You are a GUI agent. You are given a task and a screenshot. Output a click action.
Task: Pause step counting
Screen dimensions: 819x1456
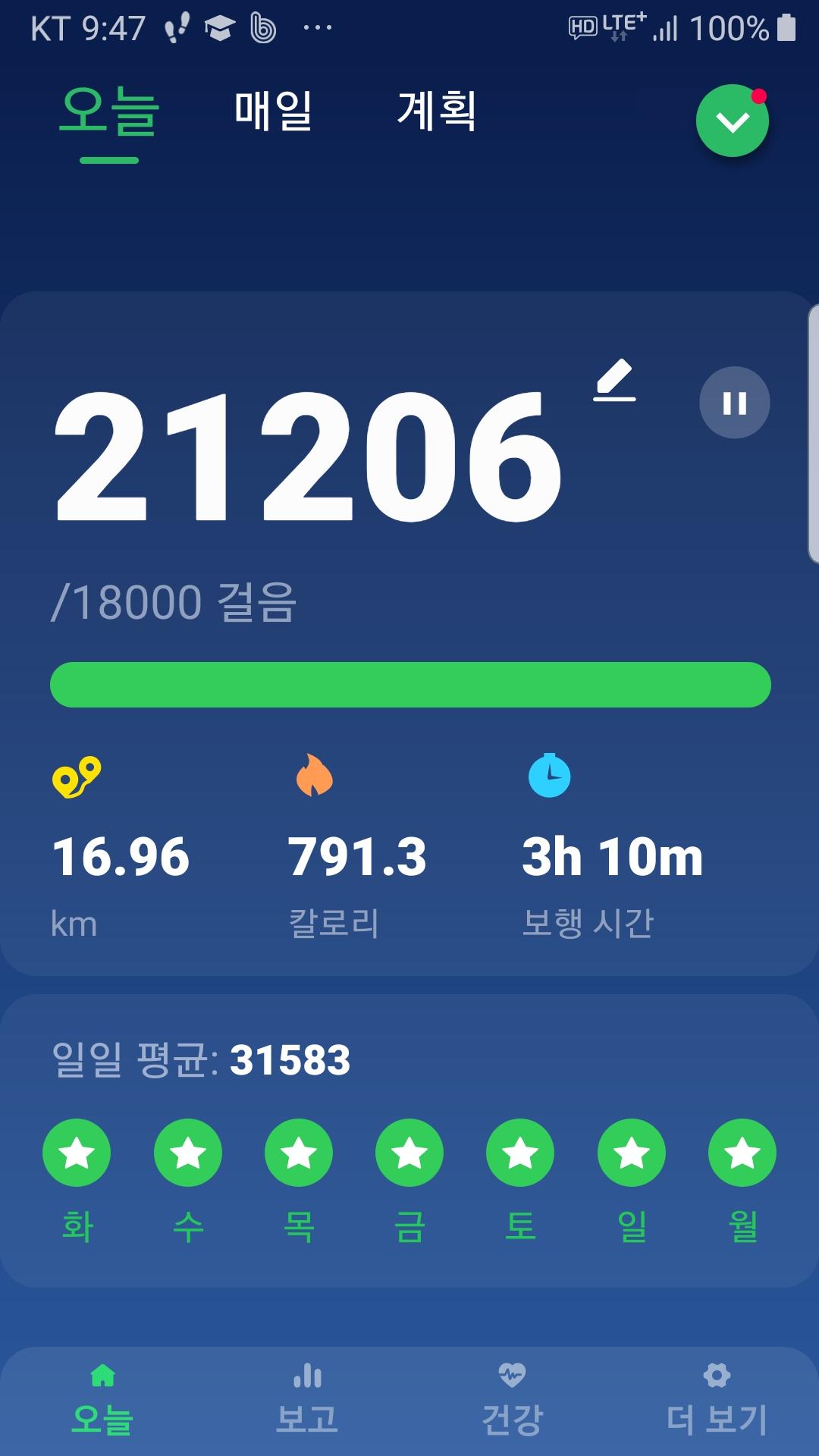coord(734,403)
